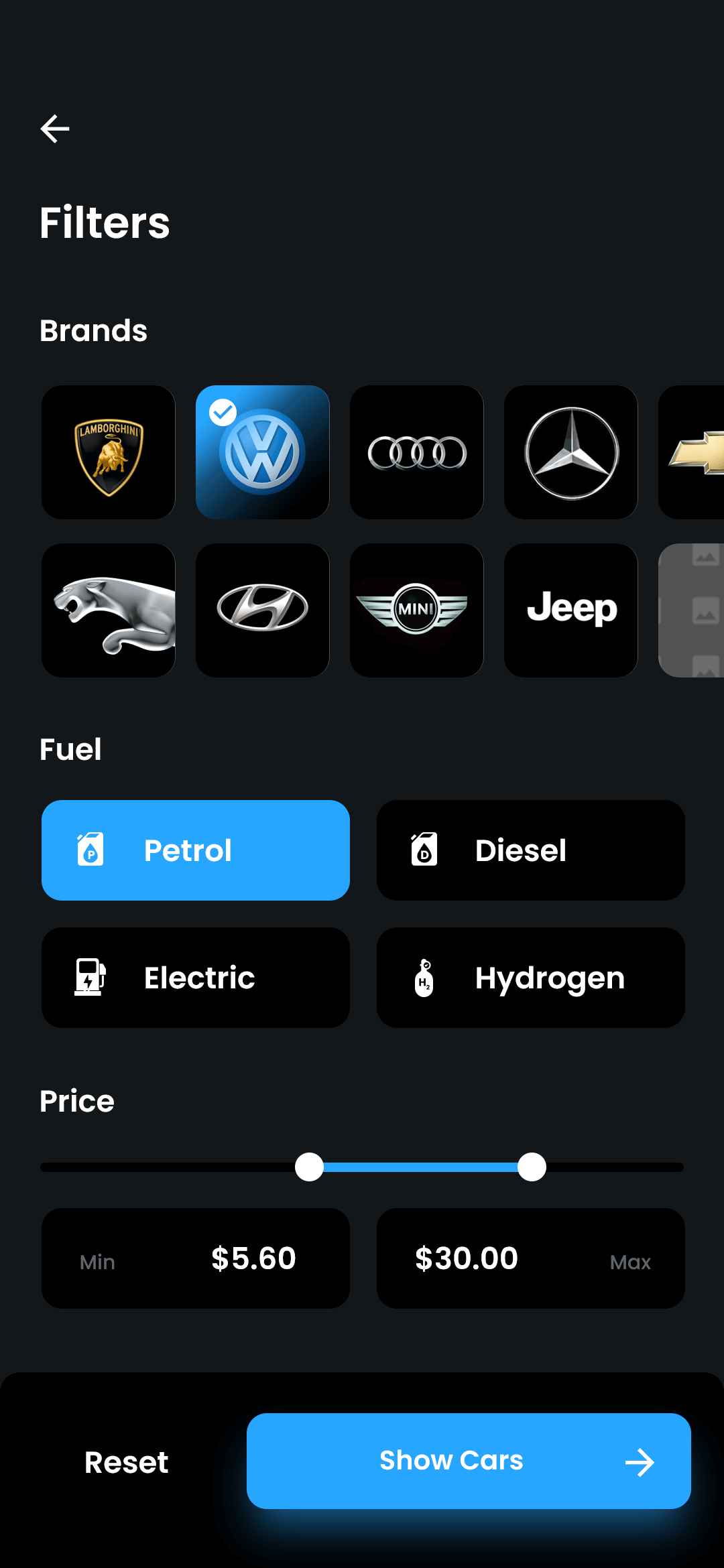Click the Max price field showing $30.00
724x1568 pixels.
530,1258
